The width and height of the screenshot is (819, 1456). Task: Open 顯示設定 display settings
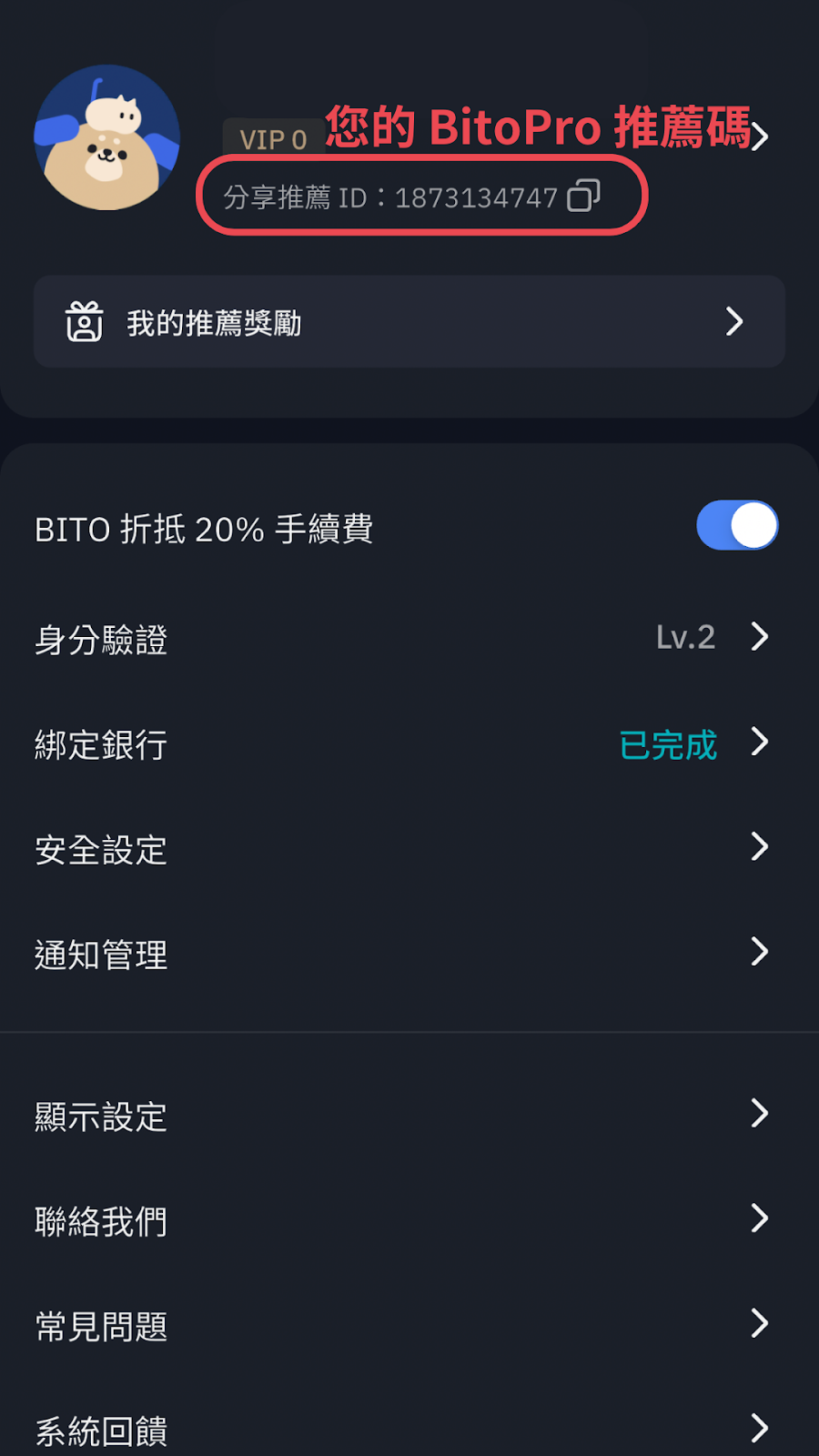[409, 1115]
